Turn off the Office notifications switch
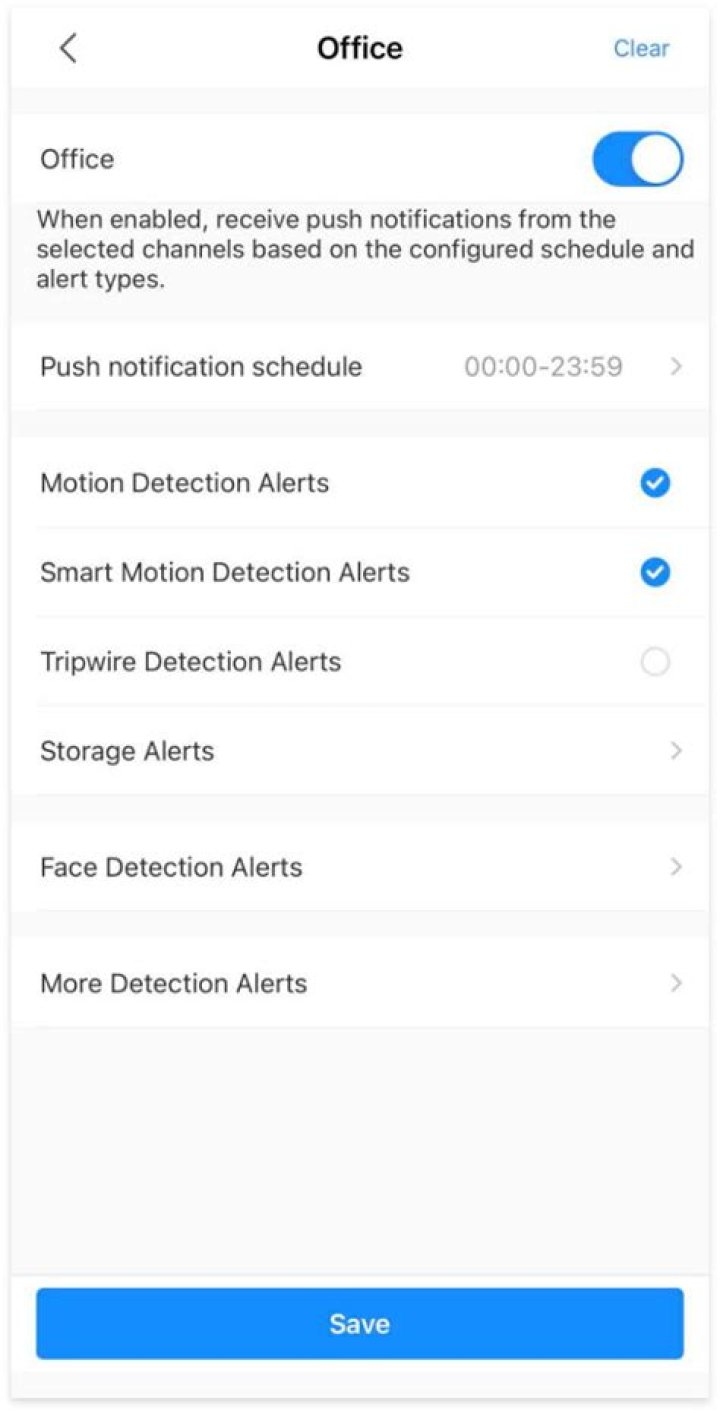The image size is (720, 1413). pyautogui.click(x=637, y=160)
